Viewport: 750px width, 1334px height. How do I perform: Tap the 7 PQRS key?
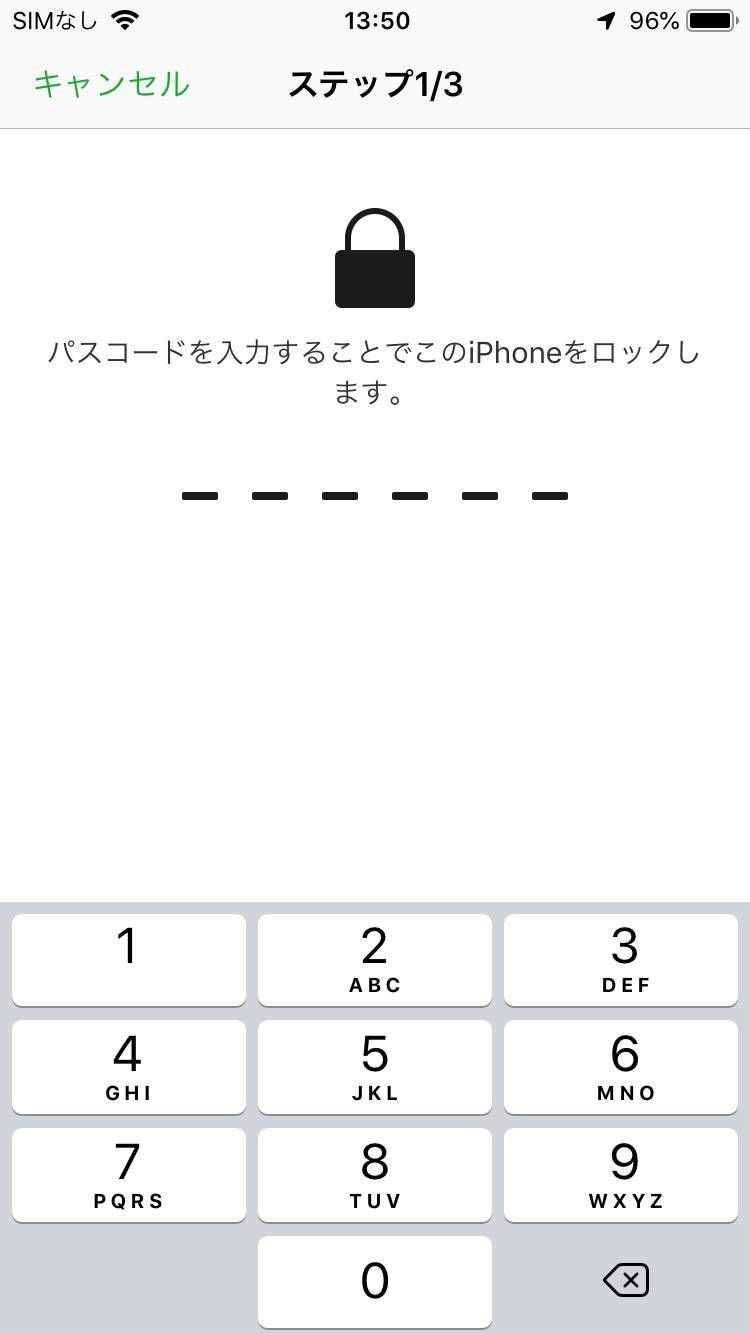click(129, 1174)
